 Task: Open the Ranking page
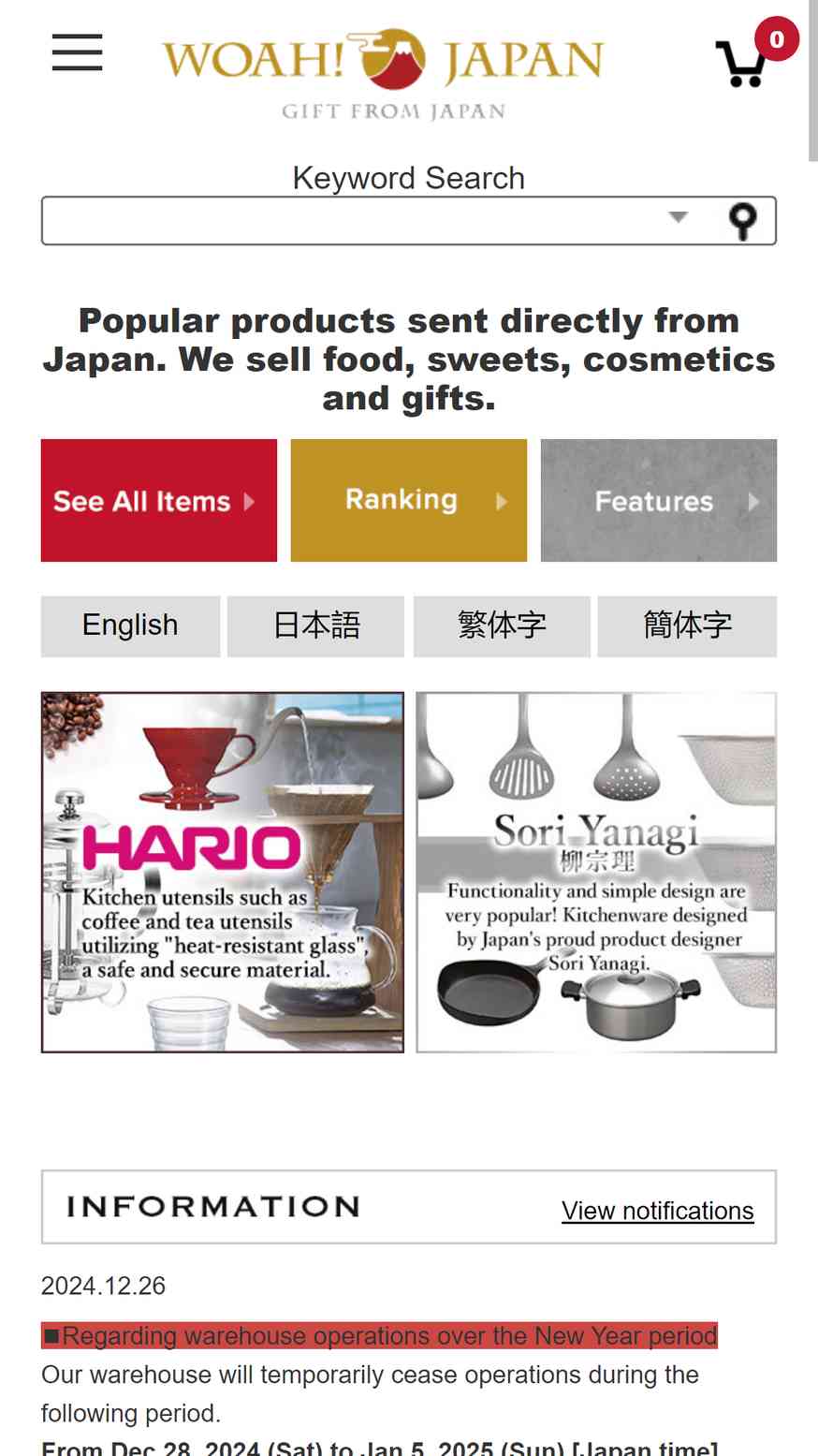408,501
